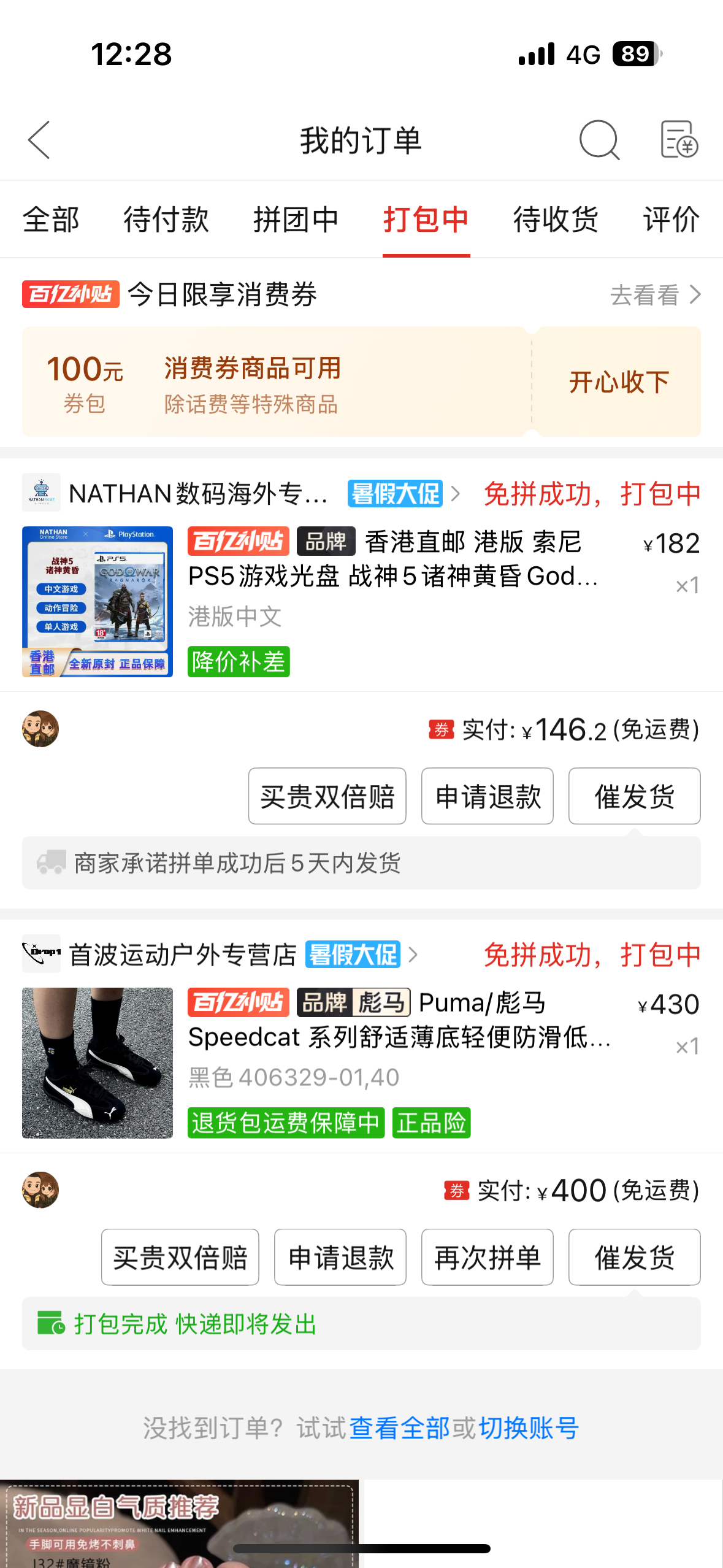The width and height of the screenshot is (723, 1568).
Task: Claim the 100元 coupon with 开心收下
Action: [618, 382]
